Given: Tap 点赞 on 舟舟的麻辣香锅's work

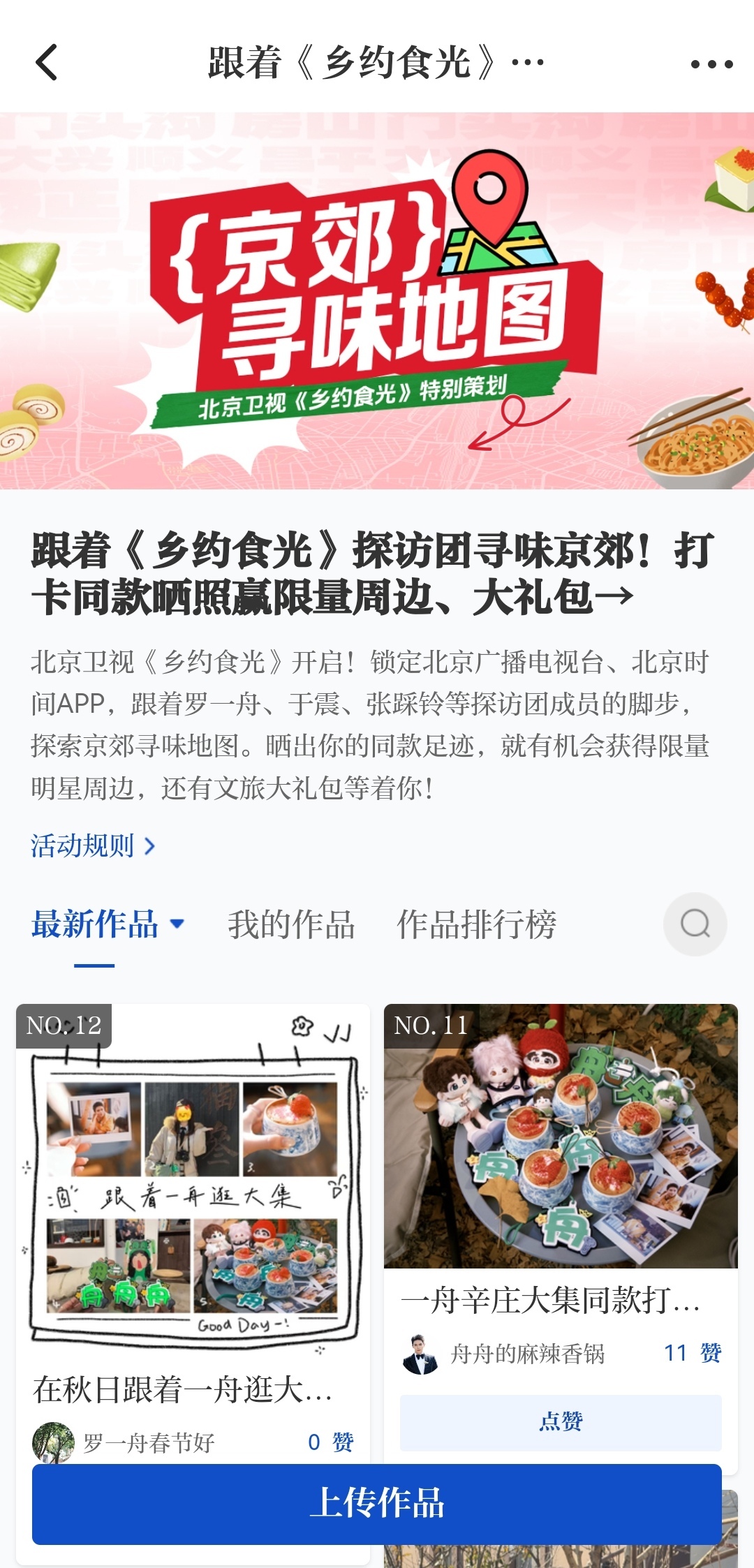Looking at the screenshot, I should coord(561,1421).
